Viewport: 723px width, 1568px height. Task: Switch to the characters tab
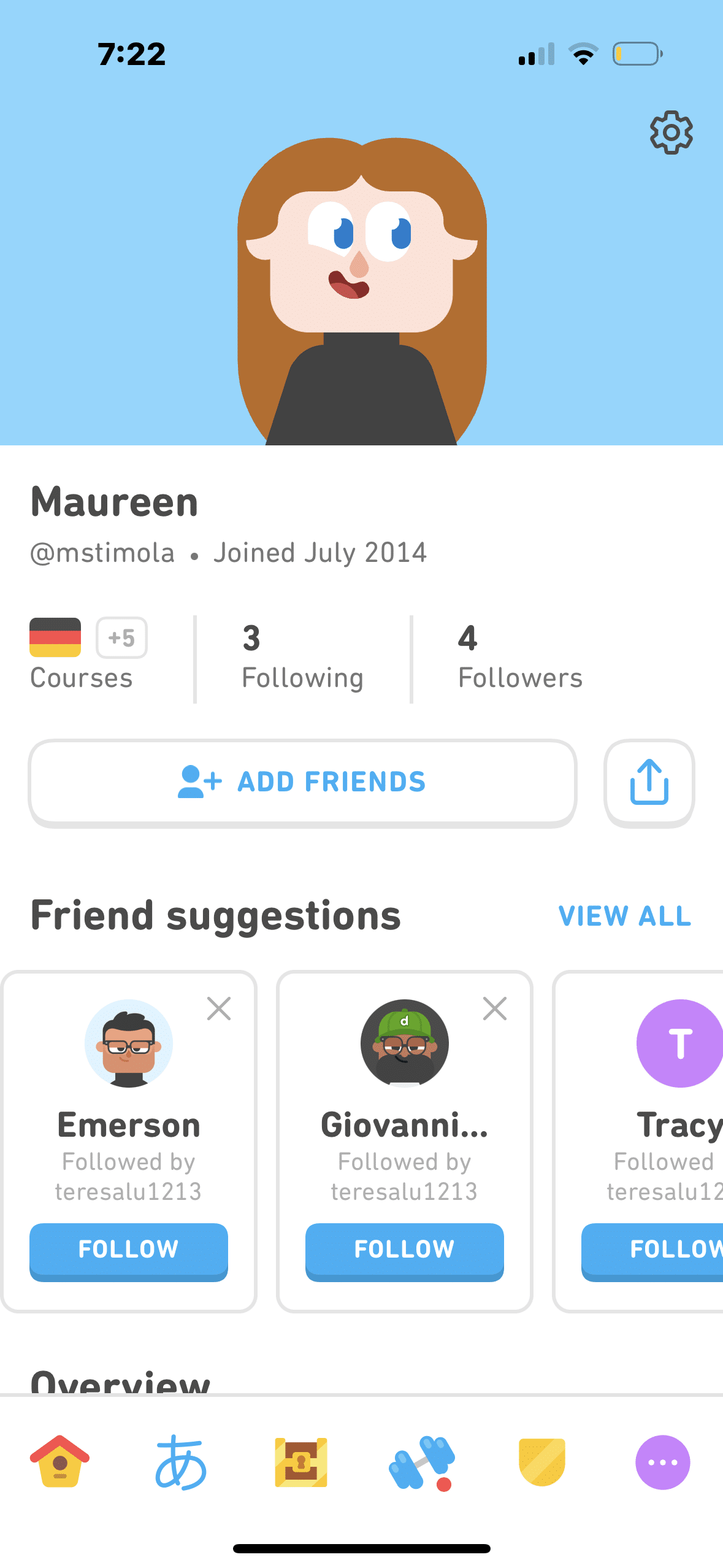pos(180,1462)
